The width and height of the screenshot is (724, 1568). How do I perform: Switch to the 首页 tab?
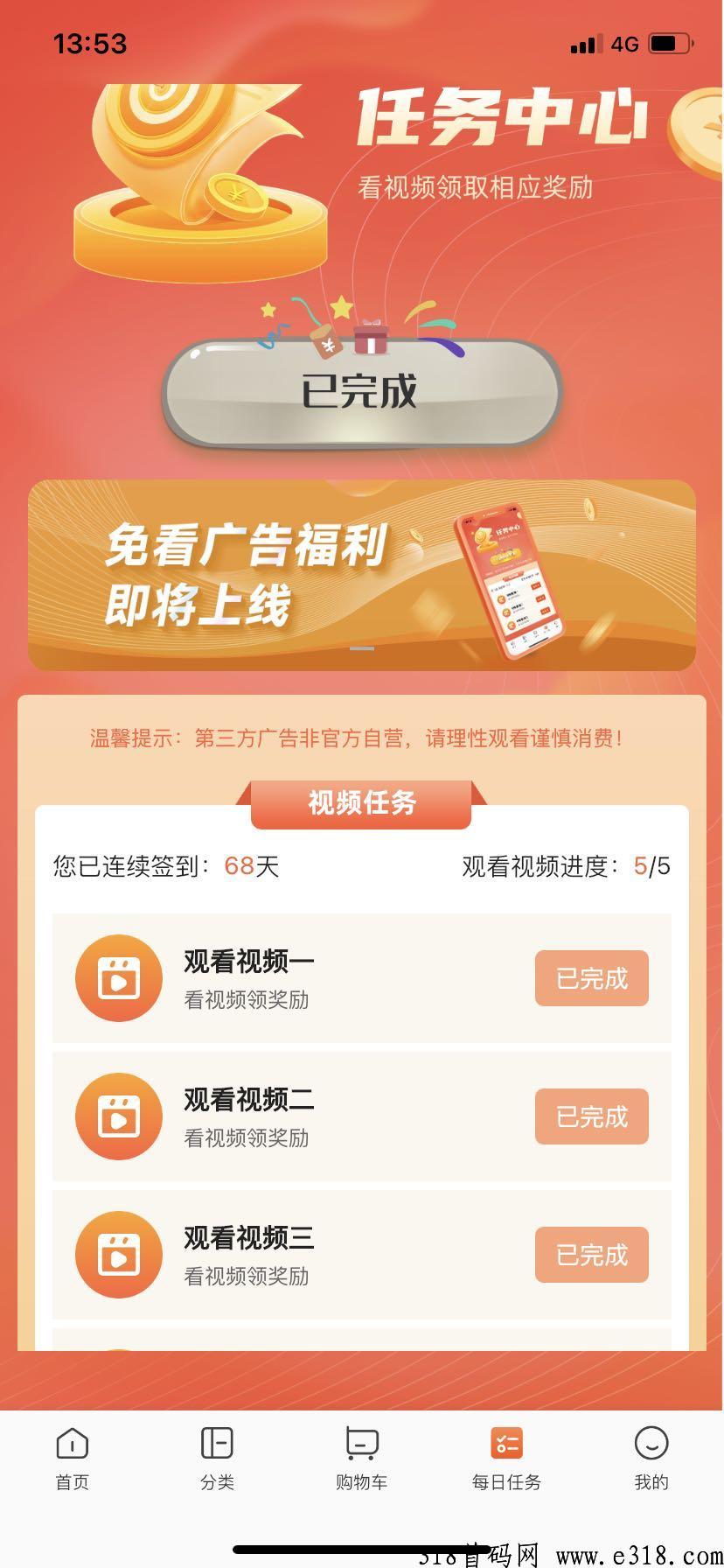[73, 1459]
